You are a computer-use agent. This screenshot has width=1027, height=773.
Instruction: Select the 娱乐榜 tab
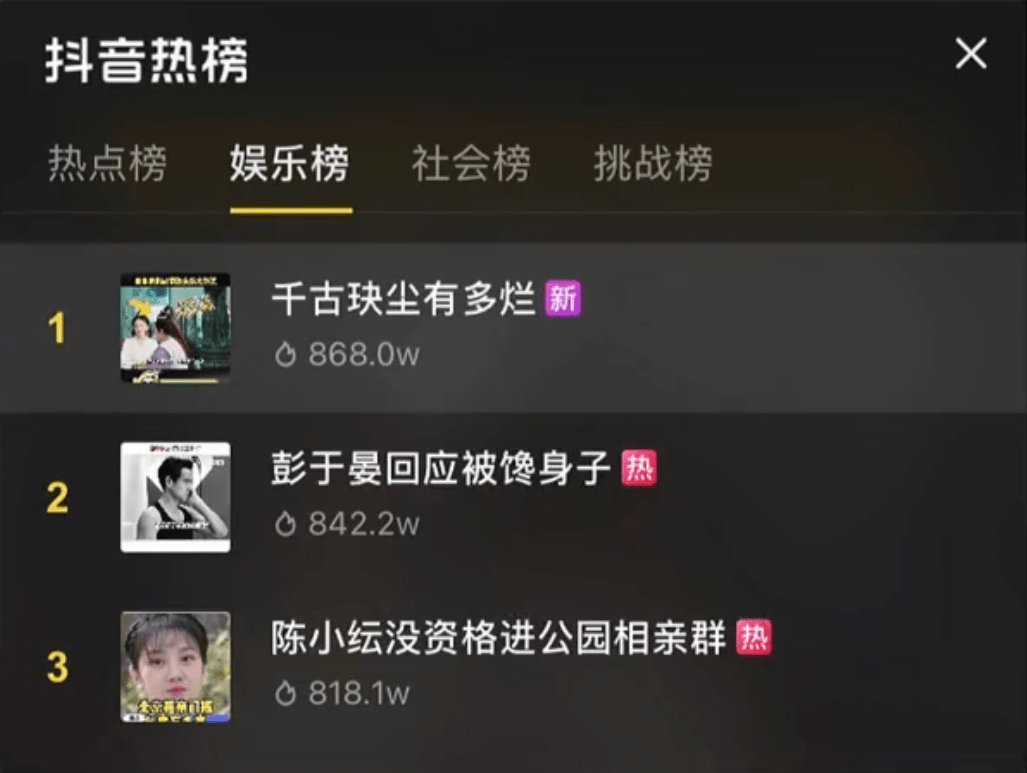point(290,164)
